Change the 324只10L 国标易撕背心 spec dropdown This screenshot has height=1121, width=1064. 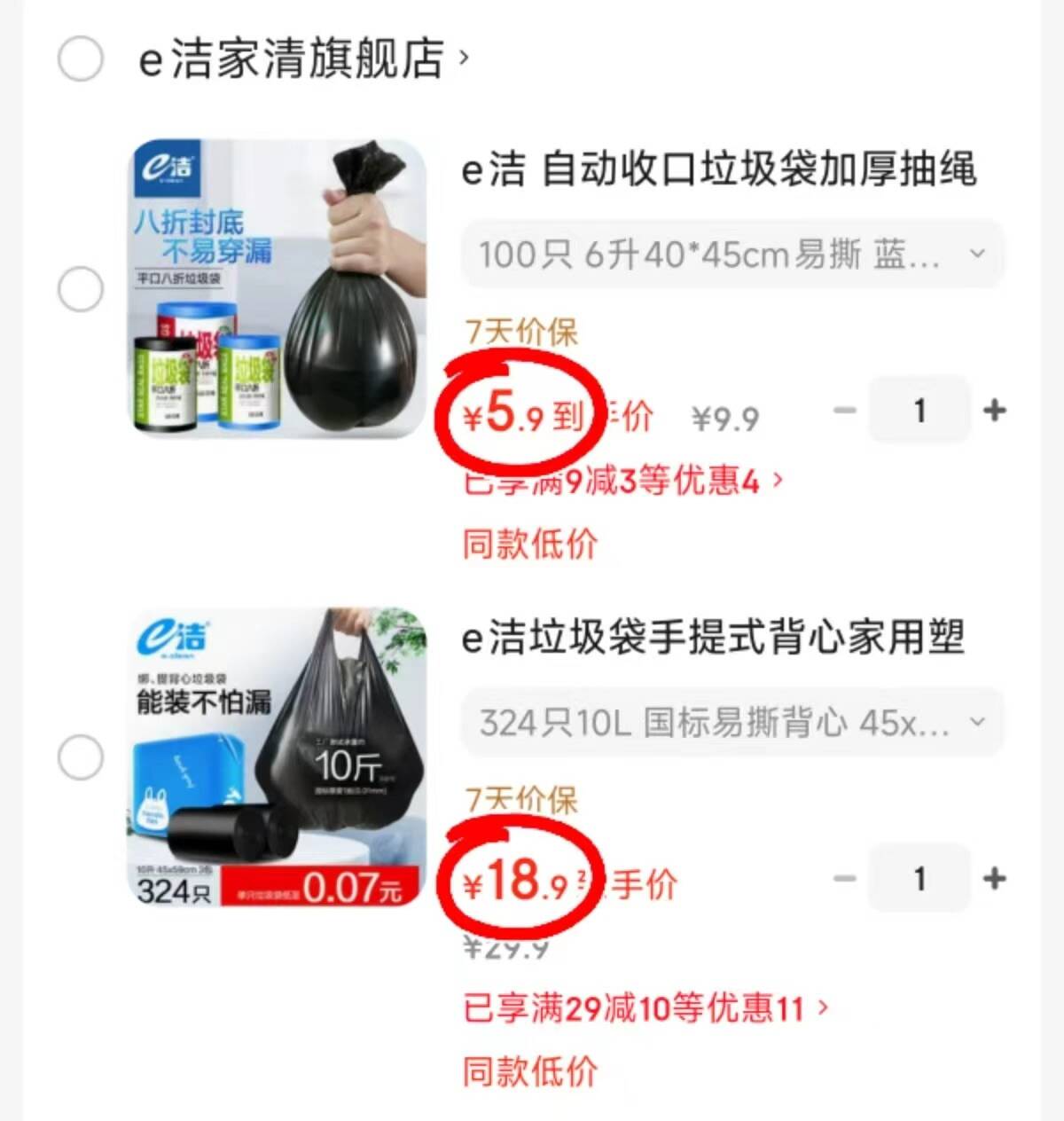[732, 724]
